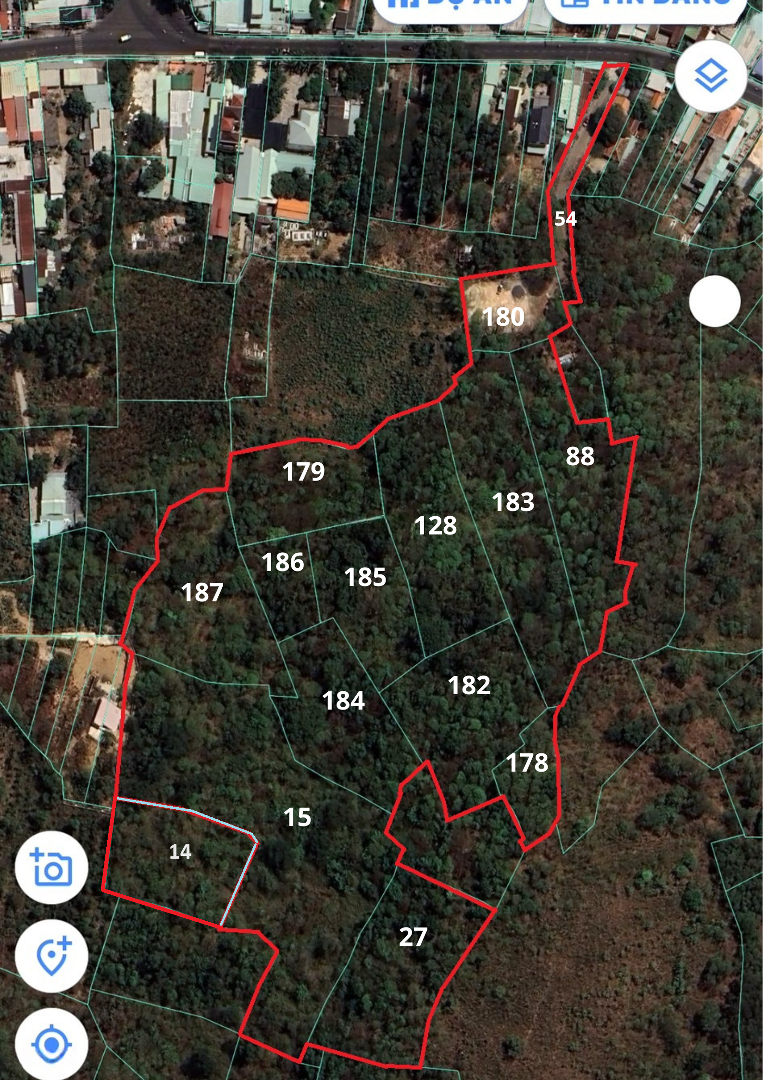The image size is (763, 1080).
Task: Add a new location pin
Action: click(51, 956)
